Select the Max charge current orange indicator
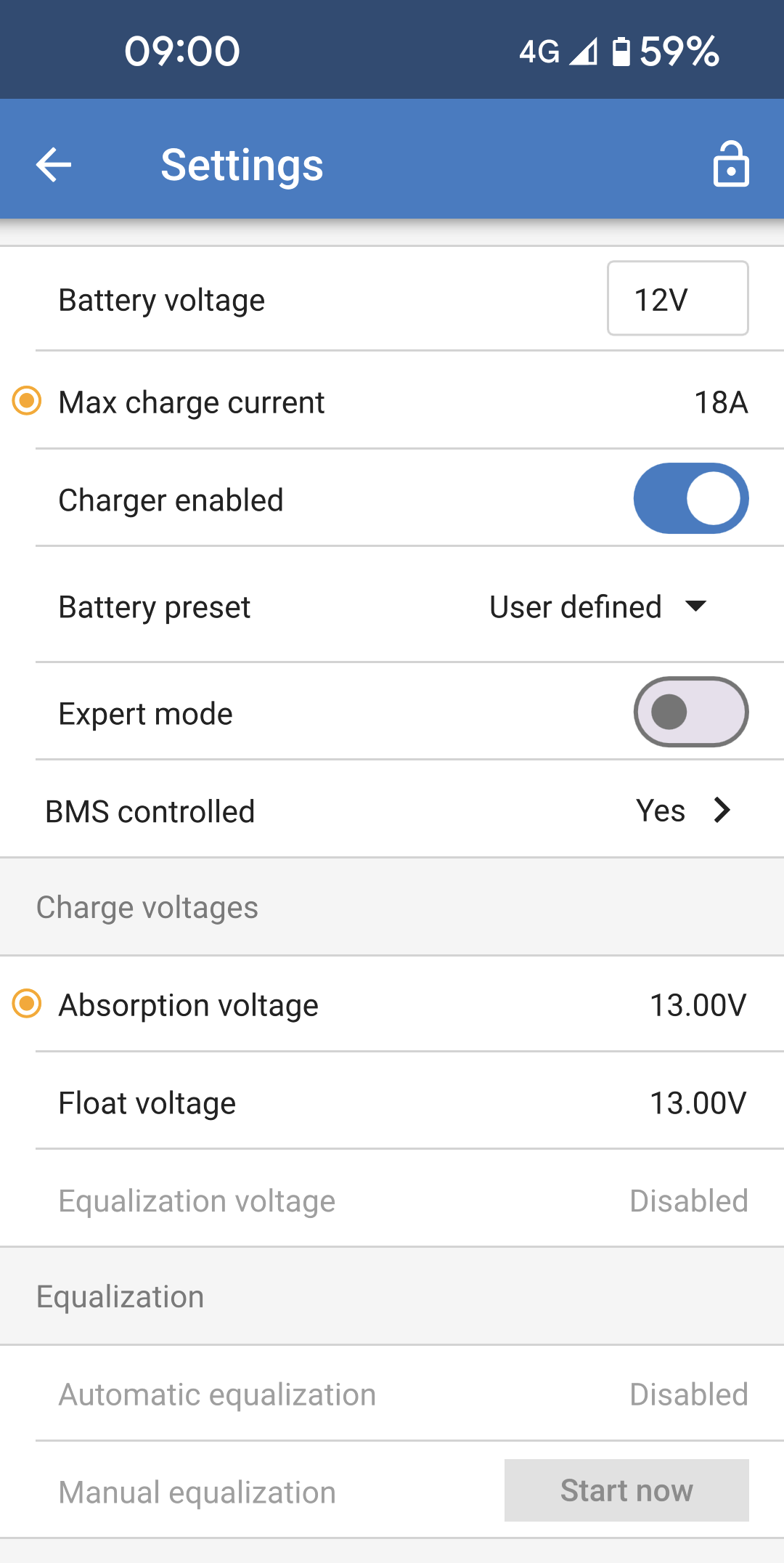The width and height of the screenshot is (784, 1563). click(26, 402)
